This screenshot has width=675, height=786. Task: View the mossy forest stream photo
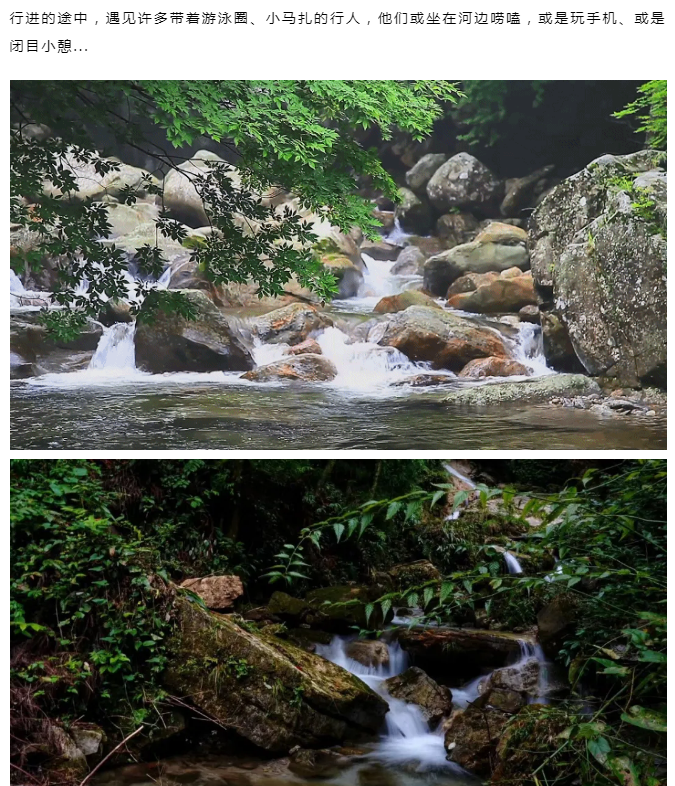pos(338,622)
